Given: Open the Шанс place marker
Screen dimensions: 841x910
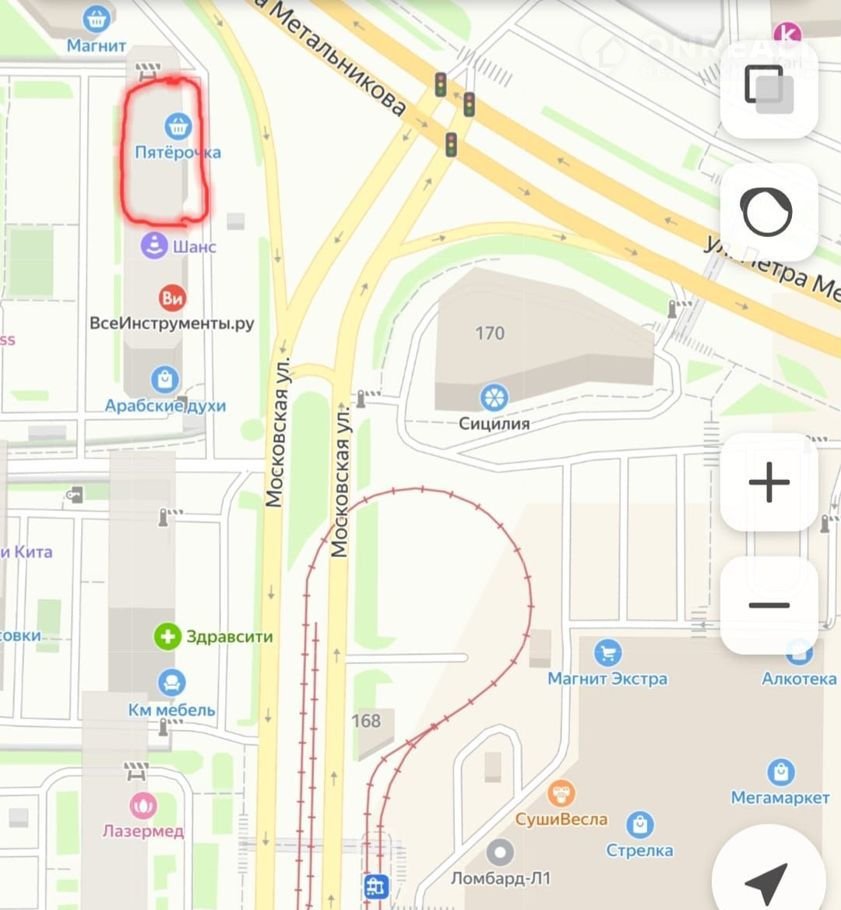Looking at the screenshot, I should click(x=154, y=245).
